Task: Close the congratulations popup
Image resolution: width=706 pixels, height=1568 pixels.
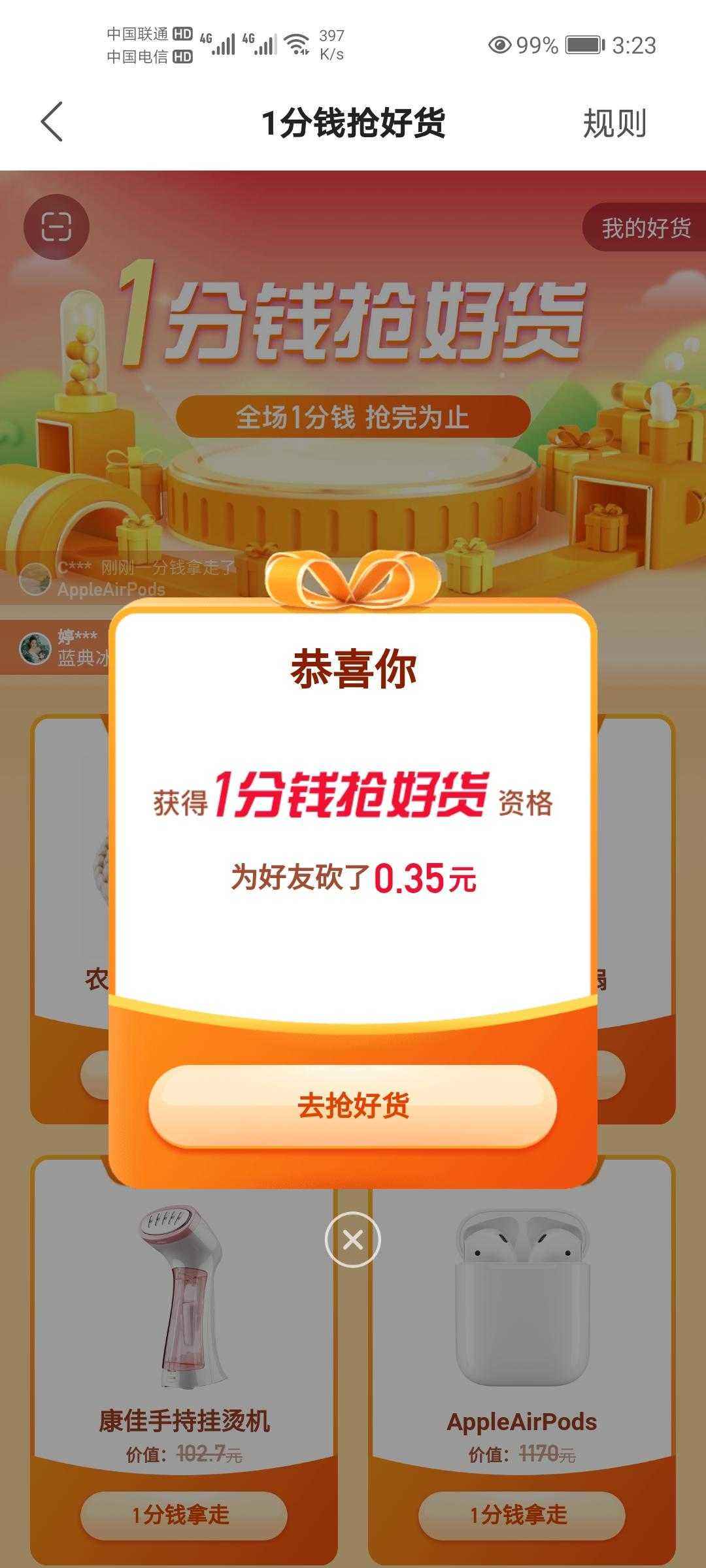Action: click(352, 1239)
